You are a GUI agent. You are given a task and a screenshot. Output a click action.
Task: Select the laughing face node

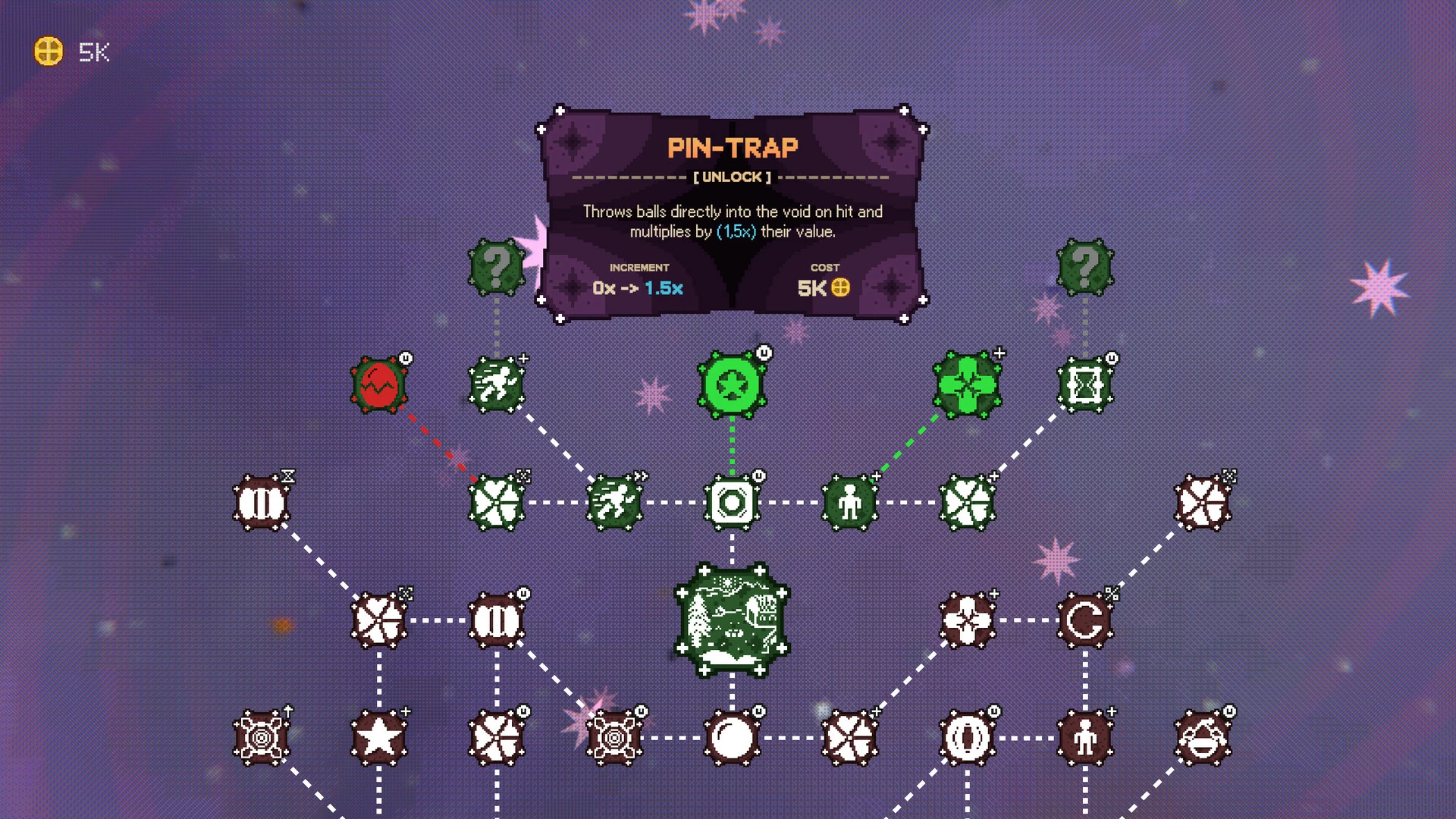1203,738
